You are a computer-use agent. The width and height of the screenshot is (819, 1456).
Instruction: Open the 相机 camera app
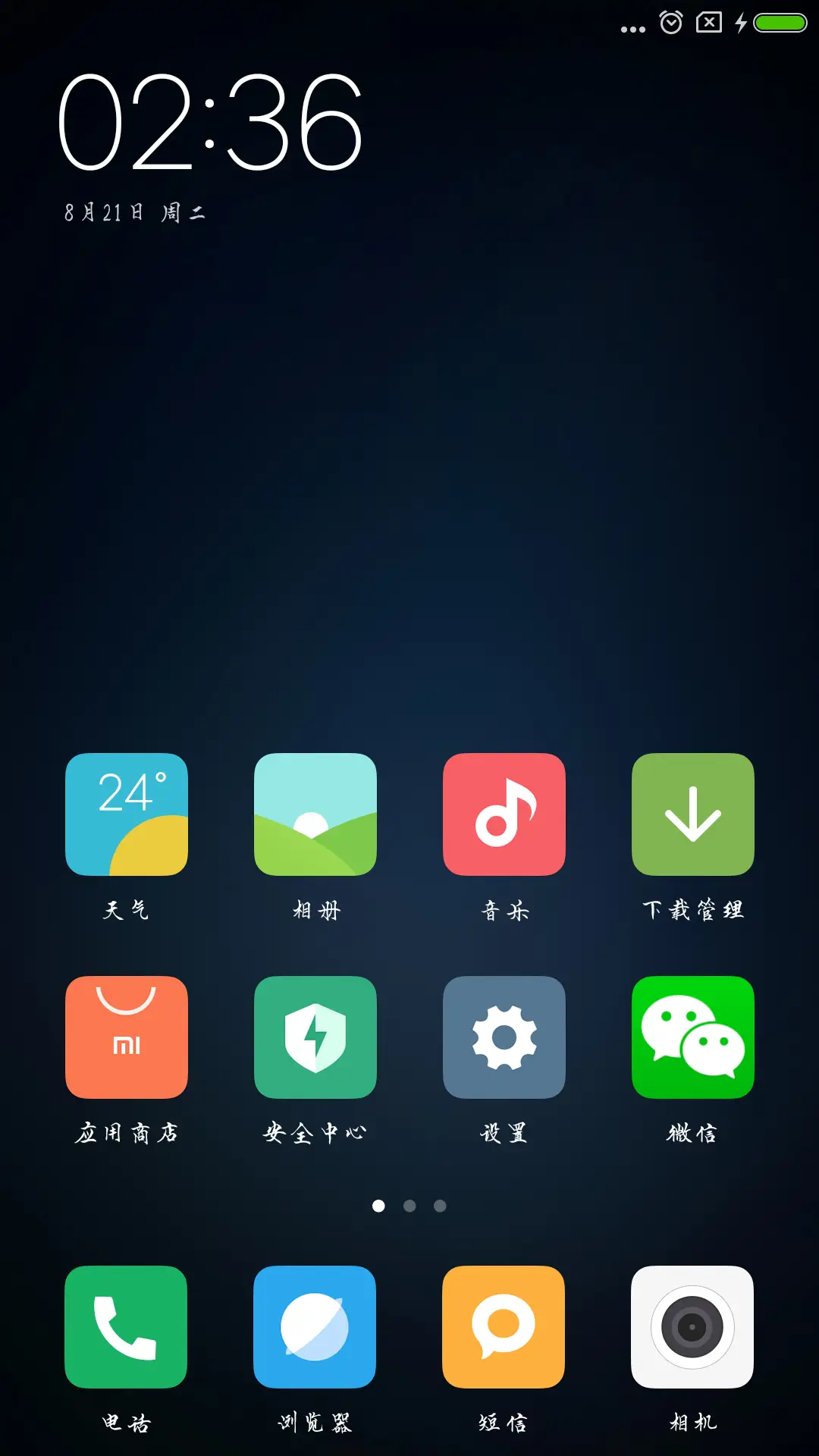pos(692,1327)
